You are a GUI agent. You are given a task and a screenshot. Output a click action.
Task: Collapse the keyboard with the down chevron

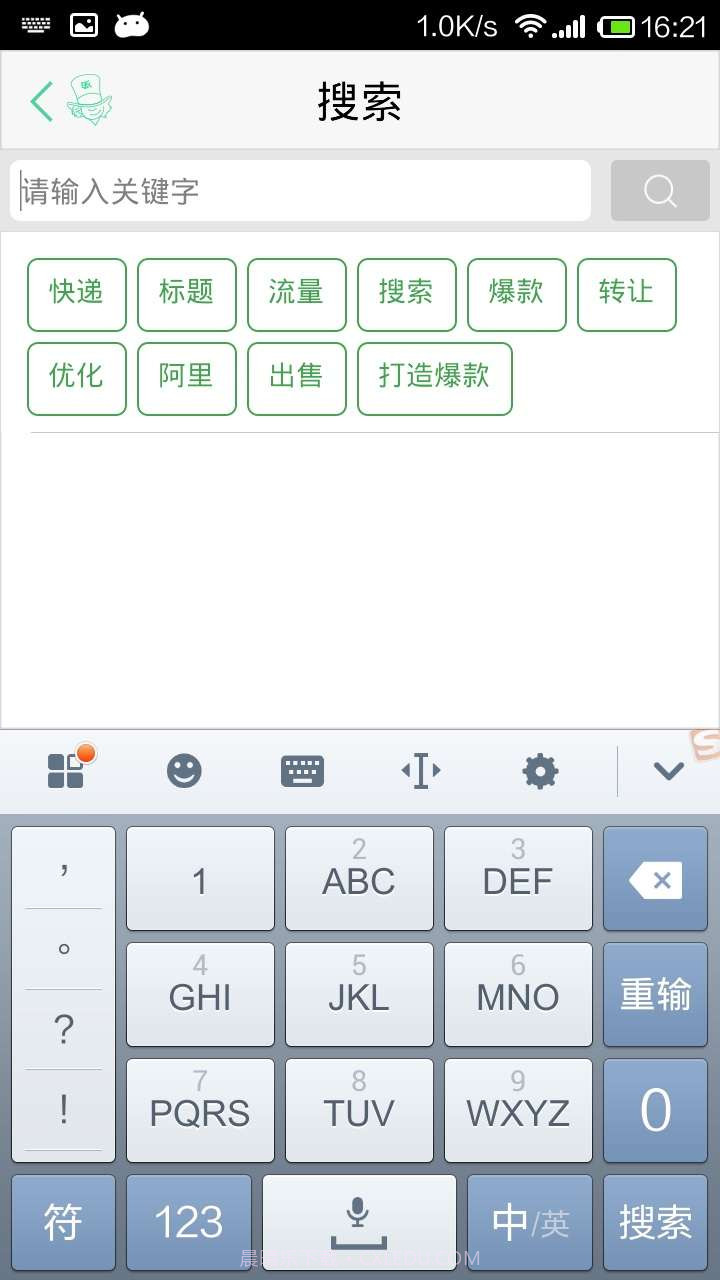[x=668, y=770]
